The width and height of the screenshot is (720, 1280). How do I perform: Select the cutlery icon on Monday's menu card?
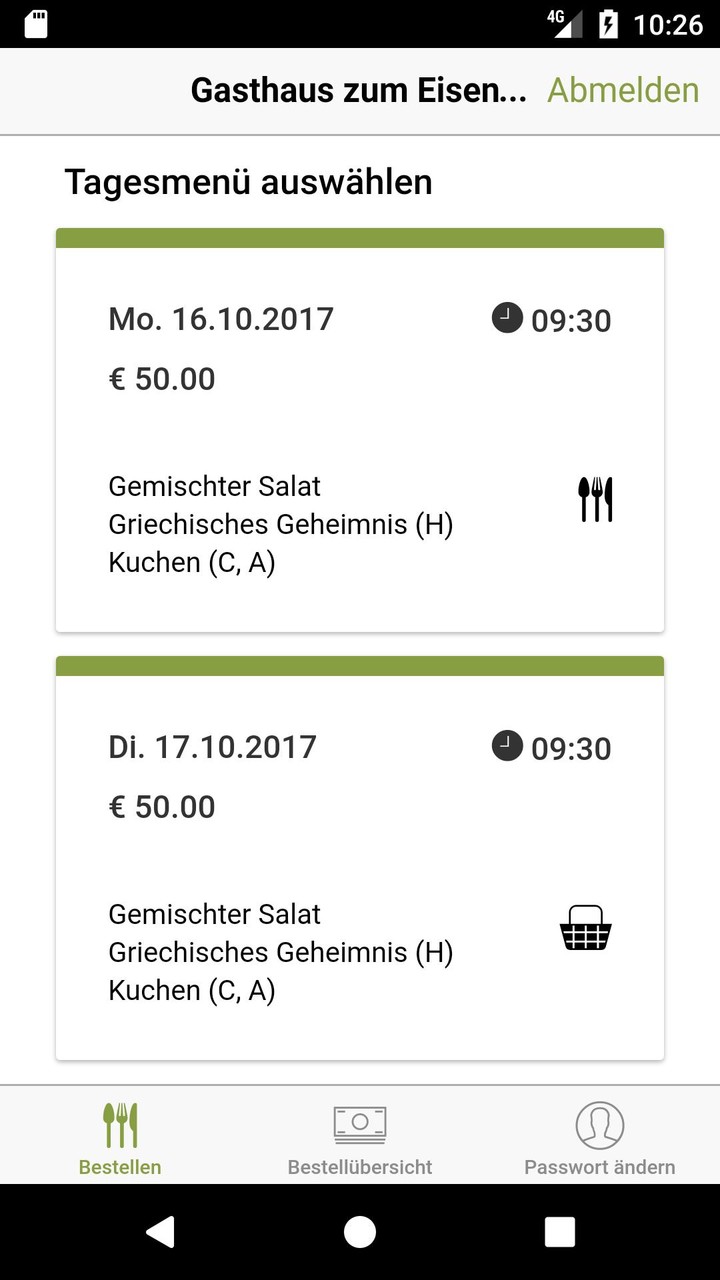pos(596,498)
